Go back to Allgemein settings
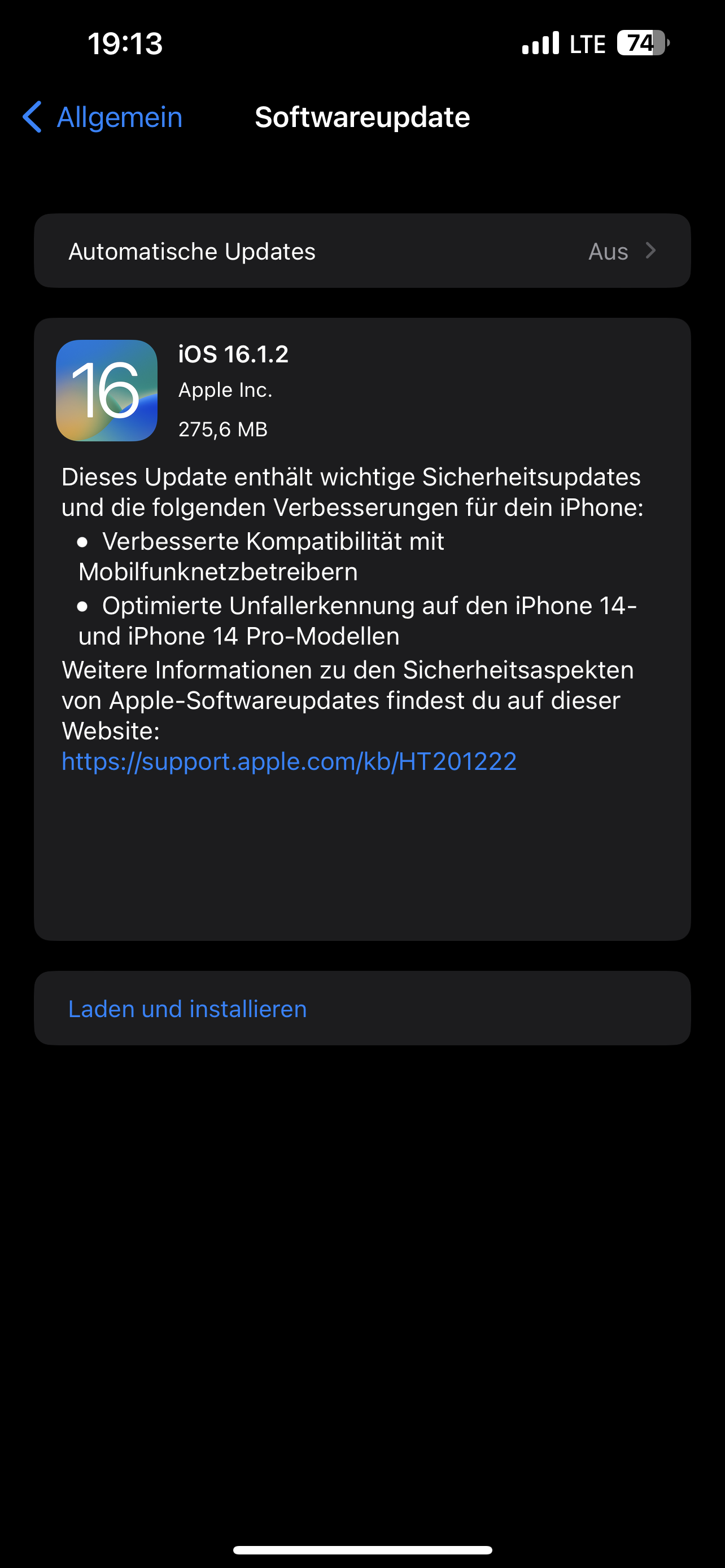 (x=102, y=117)
